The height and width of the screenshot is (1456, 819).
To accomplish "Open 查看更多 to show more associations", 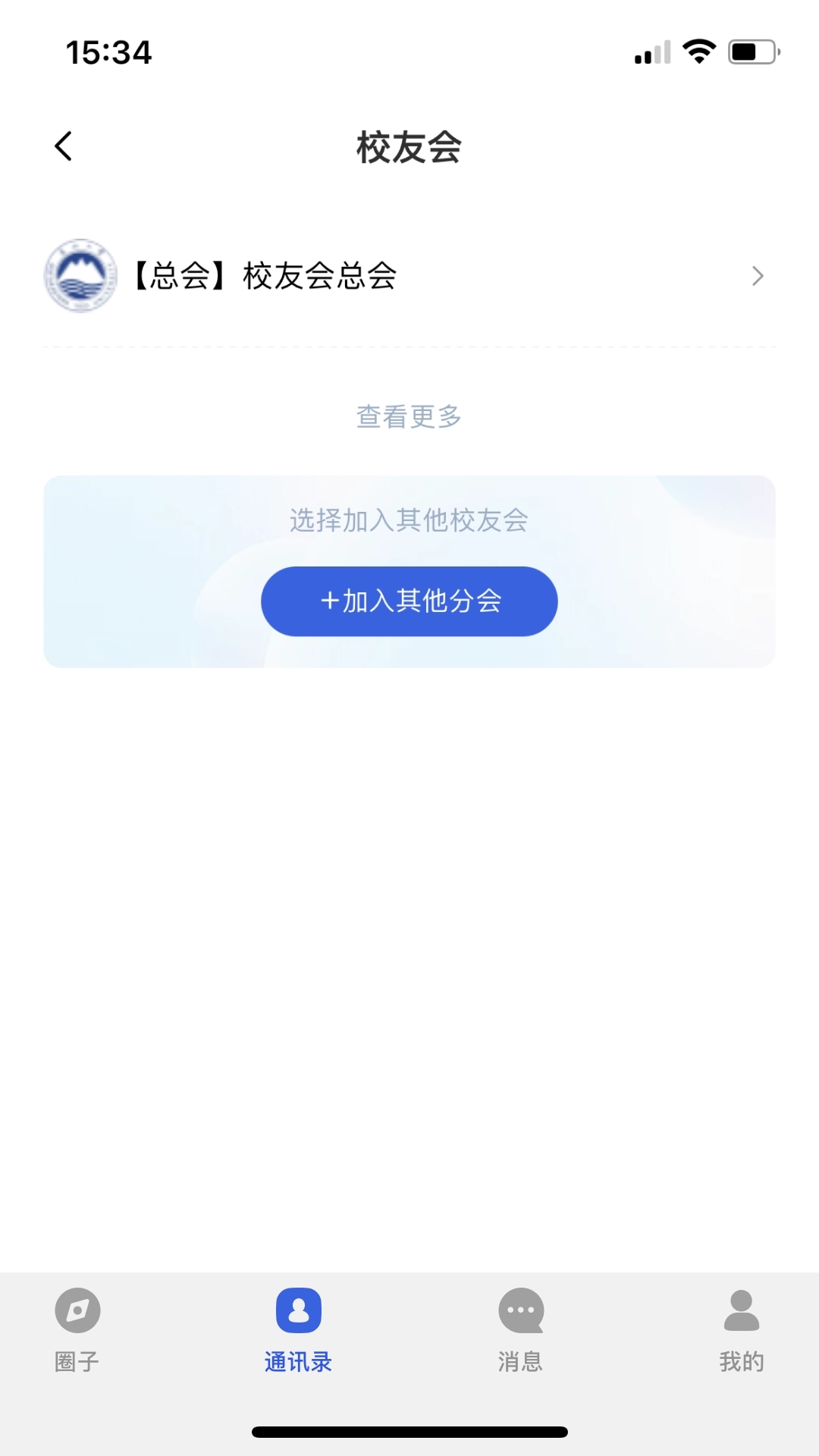I will click(x=409, y=416).
